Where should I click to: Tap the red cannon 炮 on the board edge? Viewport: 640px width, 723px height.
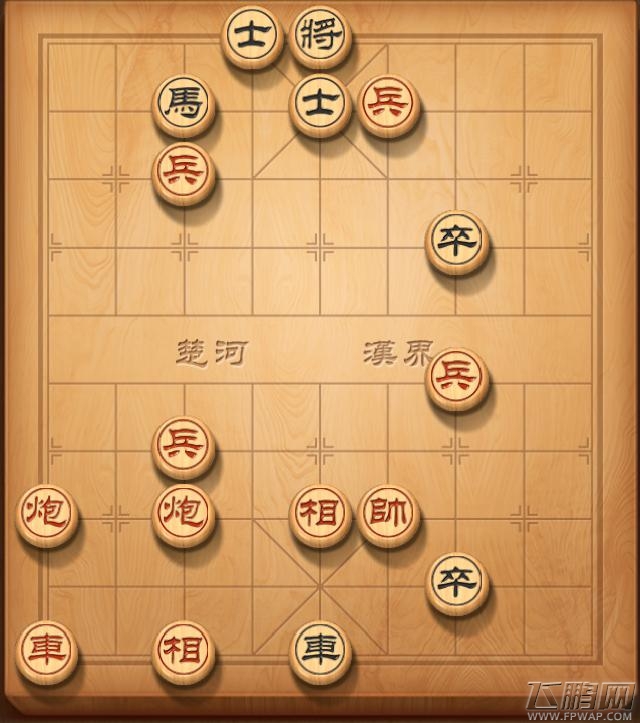tap(47, 515)
